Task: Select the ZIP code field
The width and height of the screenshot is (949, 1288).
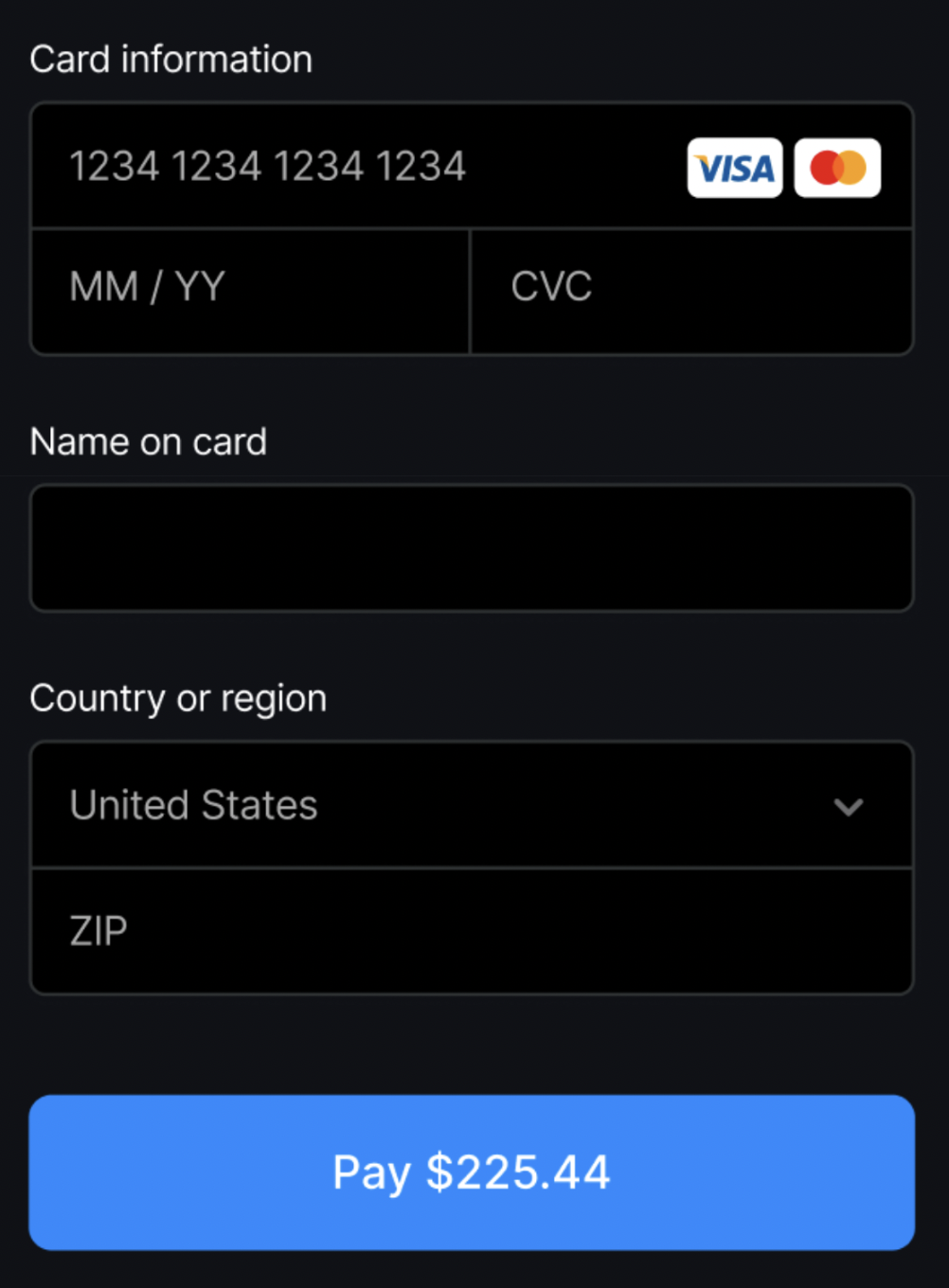Action: click(472, 931)
